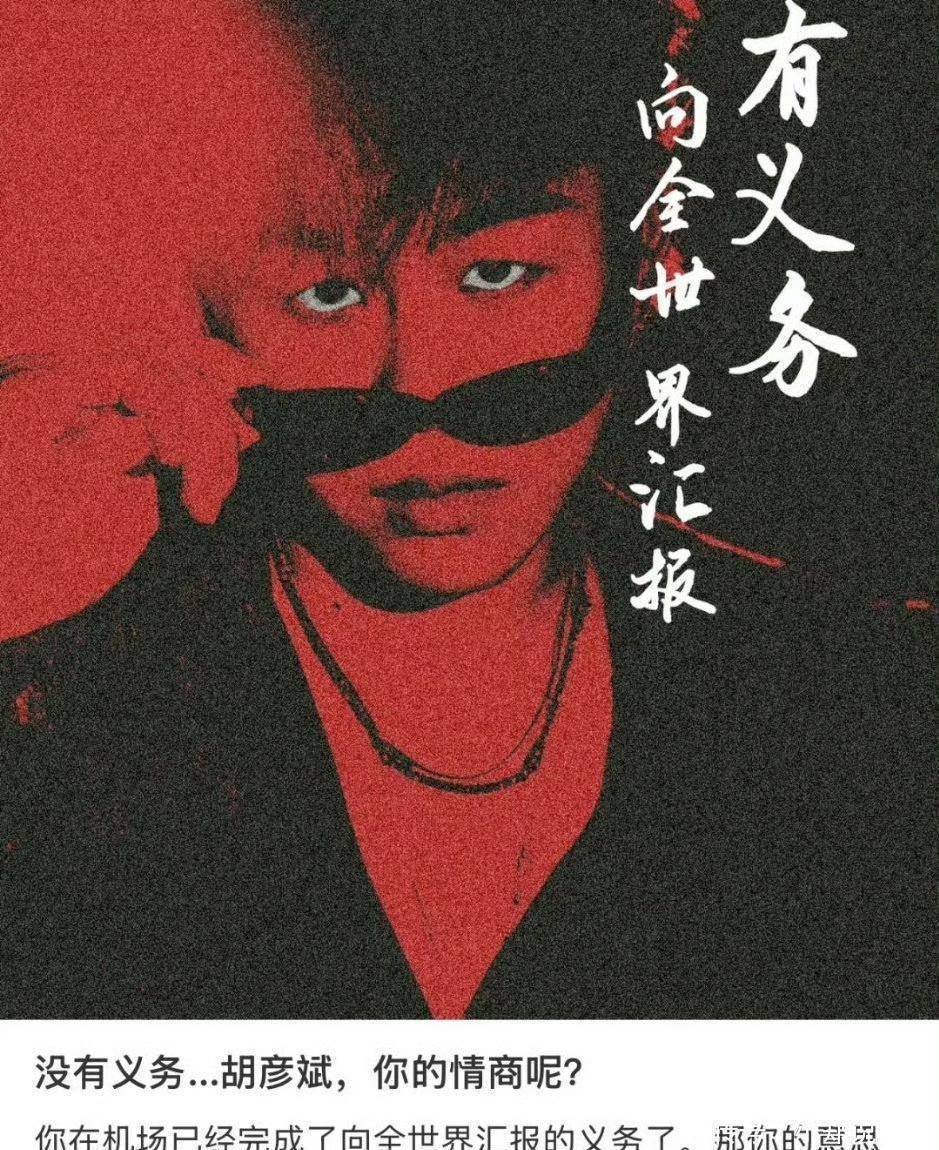
Task: Open the red poster image in the post
Action: [x=469, y=510]
